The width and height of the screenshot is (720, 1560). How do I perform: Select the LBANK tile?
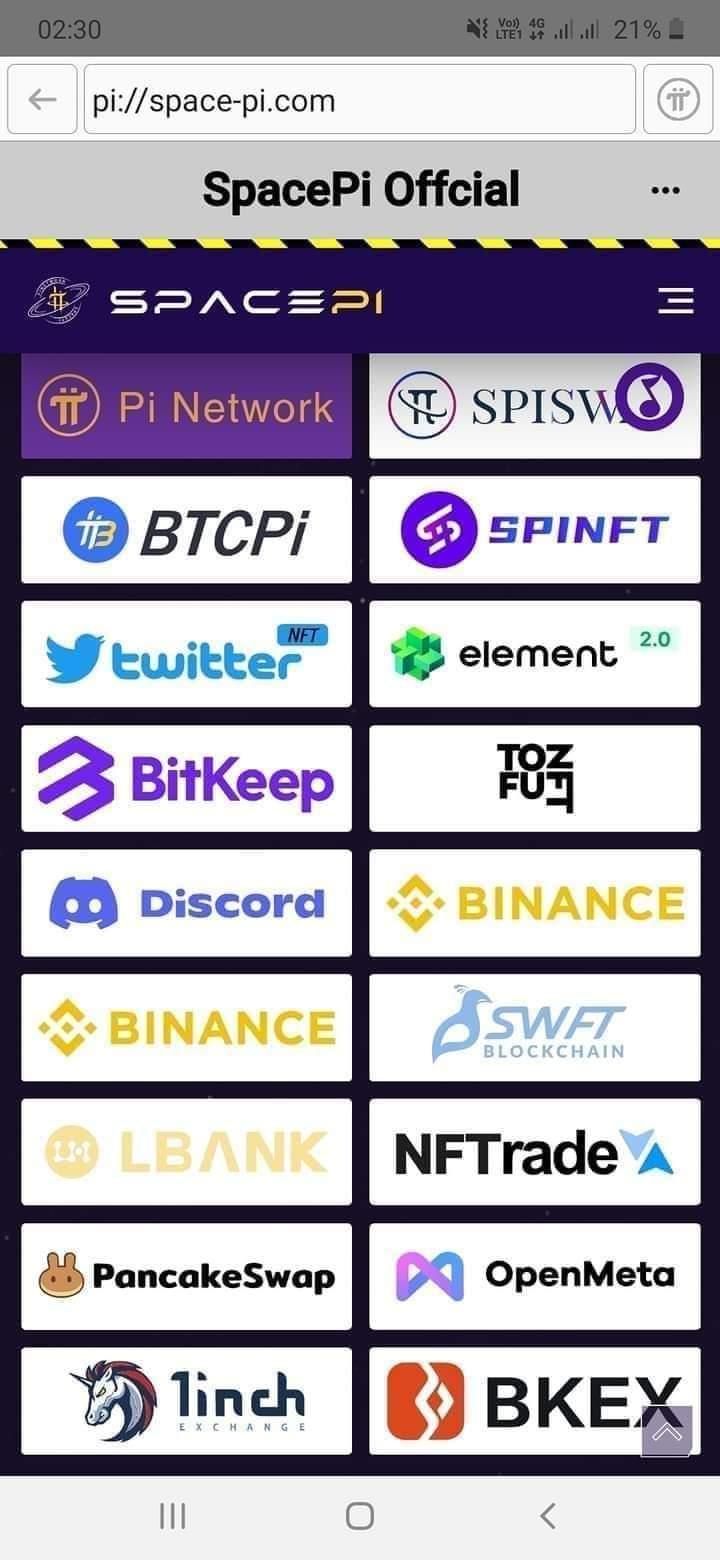[x=186, y=1151]
